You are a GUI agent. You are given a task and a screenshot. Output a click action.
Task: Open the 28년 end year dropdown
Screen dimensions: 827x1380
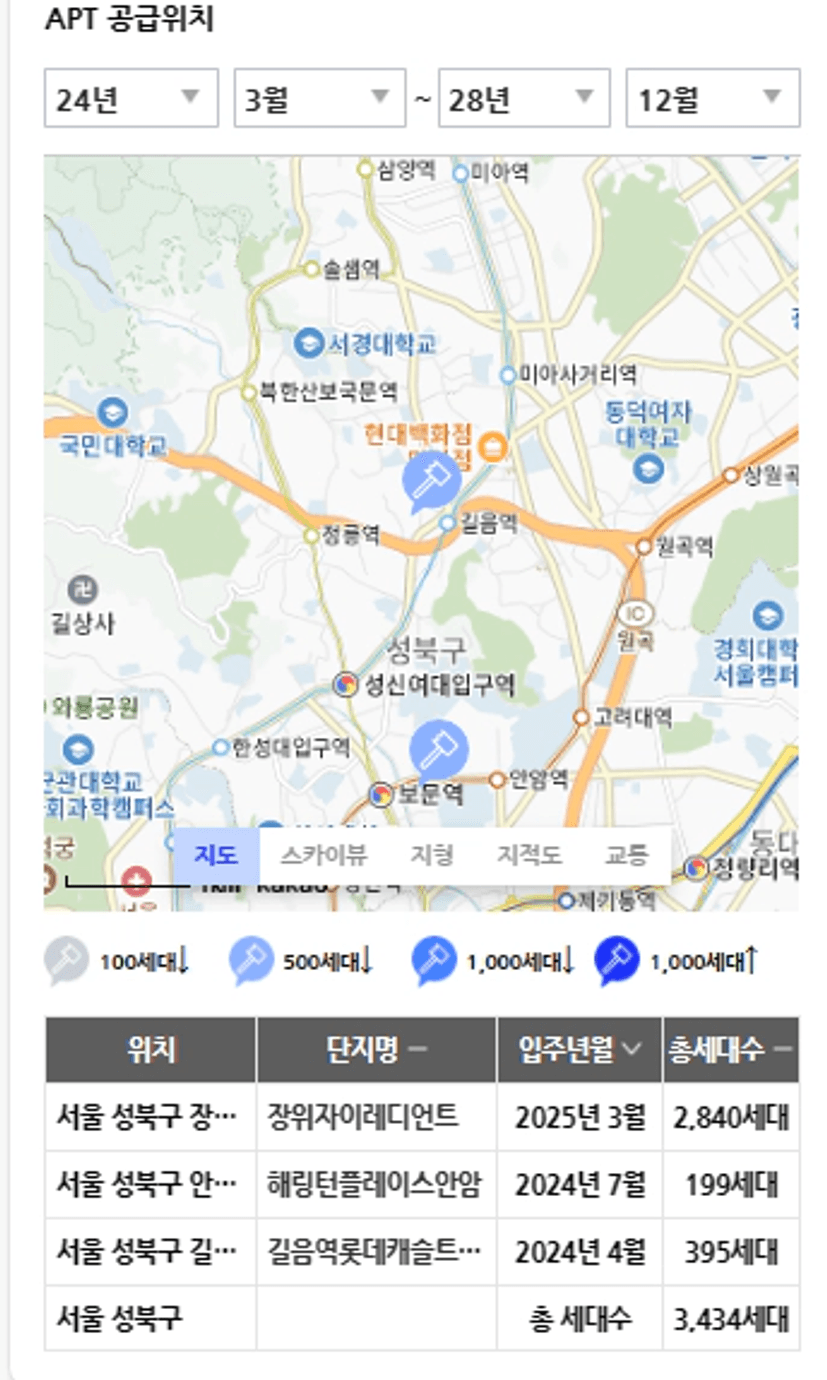click(x=524, y=98)
